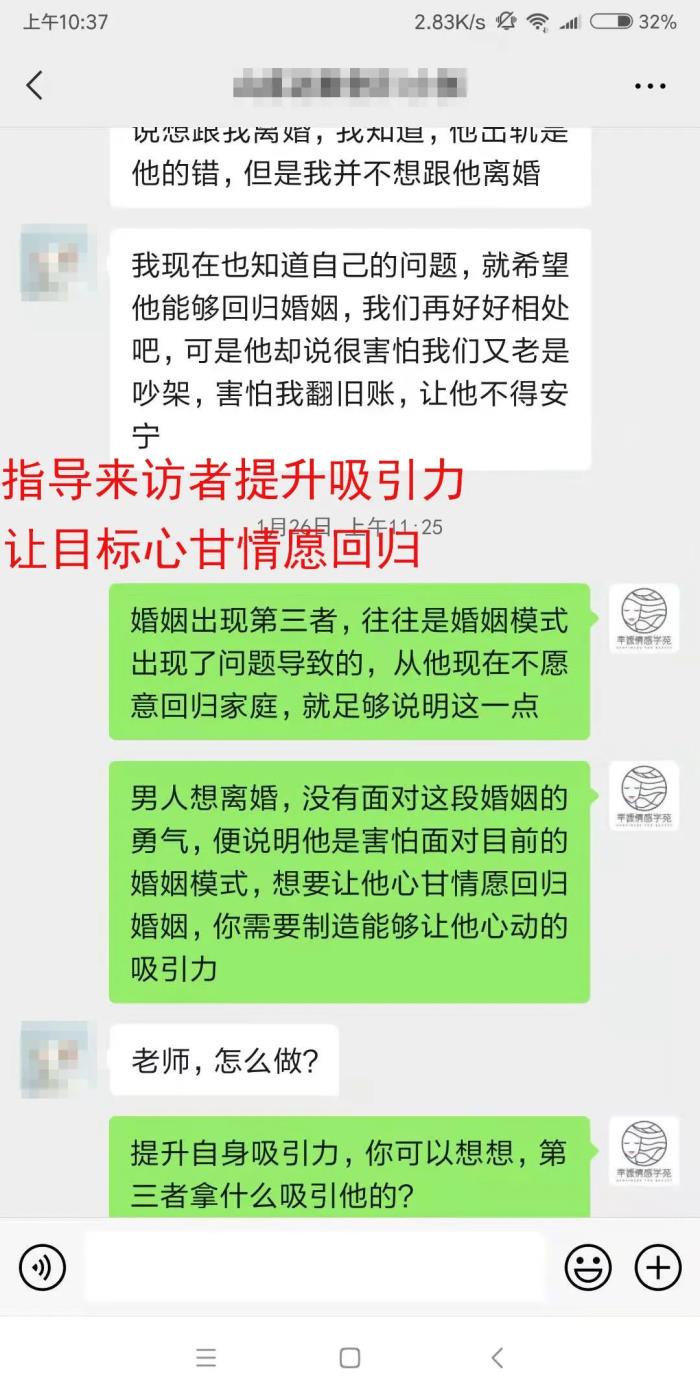Viewport: 700px width, 1400px height.
Task: Open the chat info overflow menu
Action: 650,86
